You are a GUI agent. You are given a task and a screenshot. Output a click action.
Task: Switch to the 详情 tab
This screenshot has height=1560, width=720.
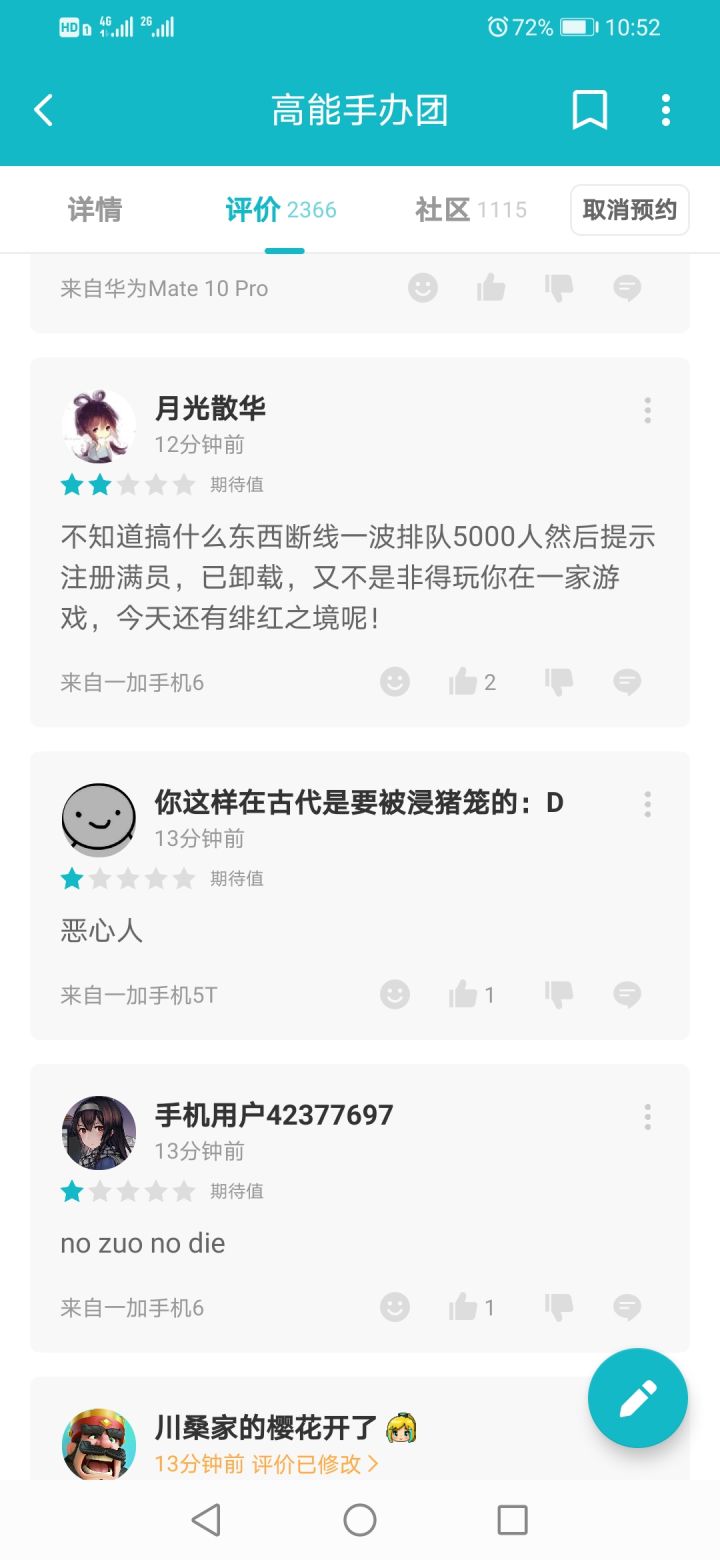pyautogui.click(x=95, y=209)
